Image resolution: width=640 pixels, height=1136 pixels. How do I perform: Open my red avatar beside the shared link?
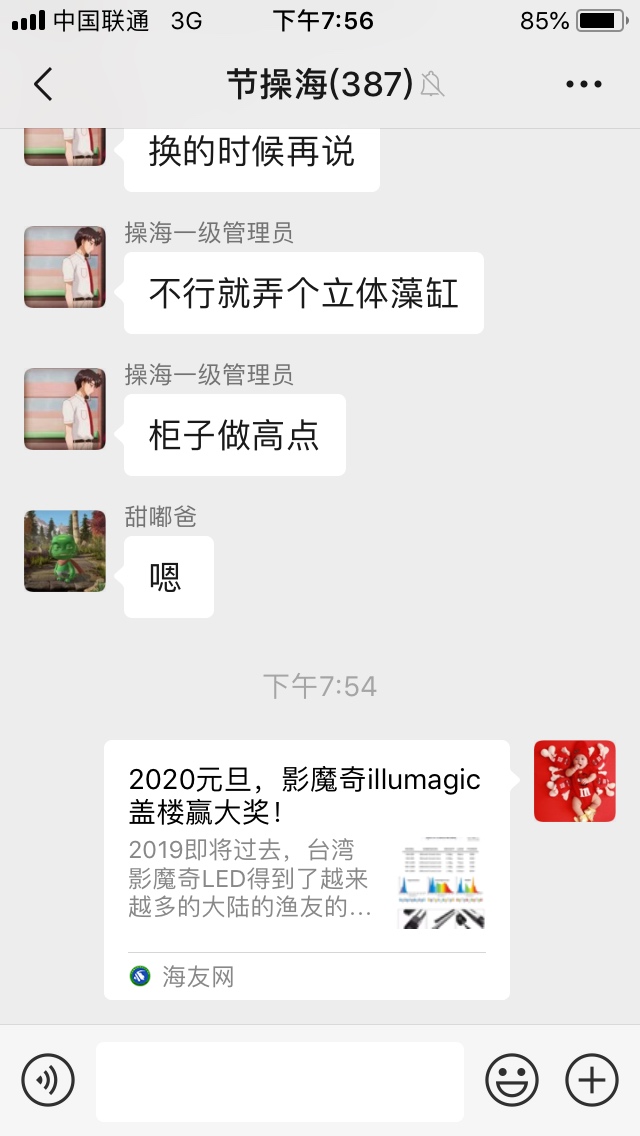click(574, 781)
